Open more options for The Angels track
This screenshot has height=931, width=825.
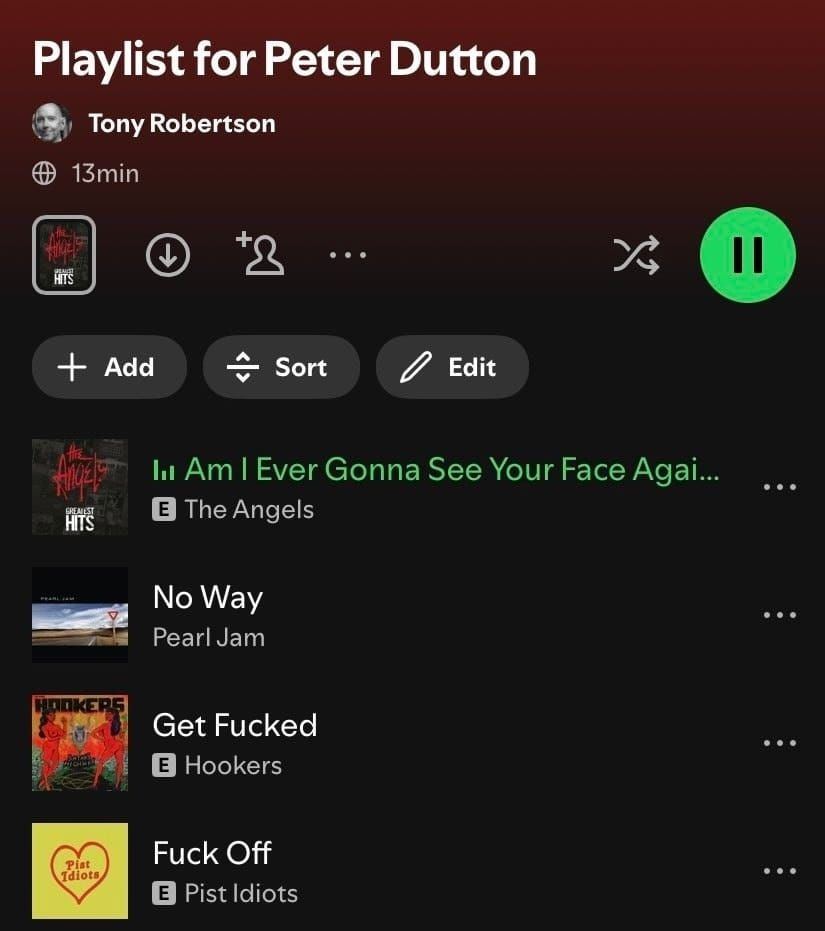779,487
